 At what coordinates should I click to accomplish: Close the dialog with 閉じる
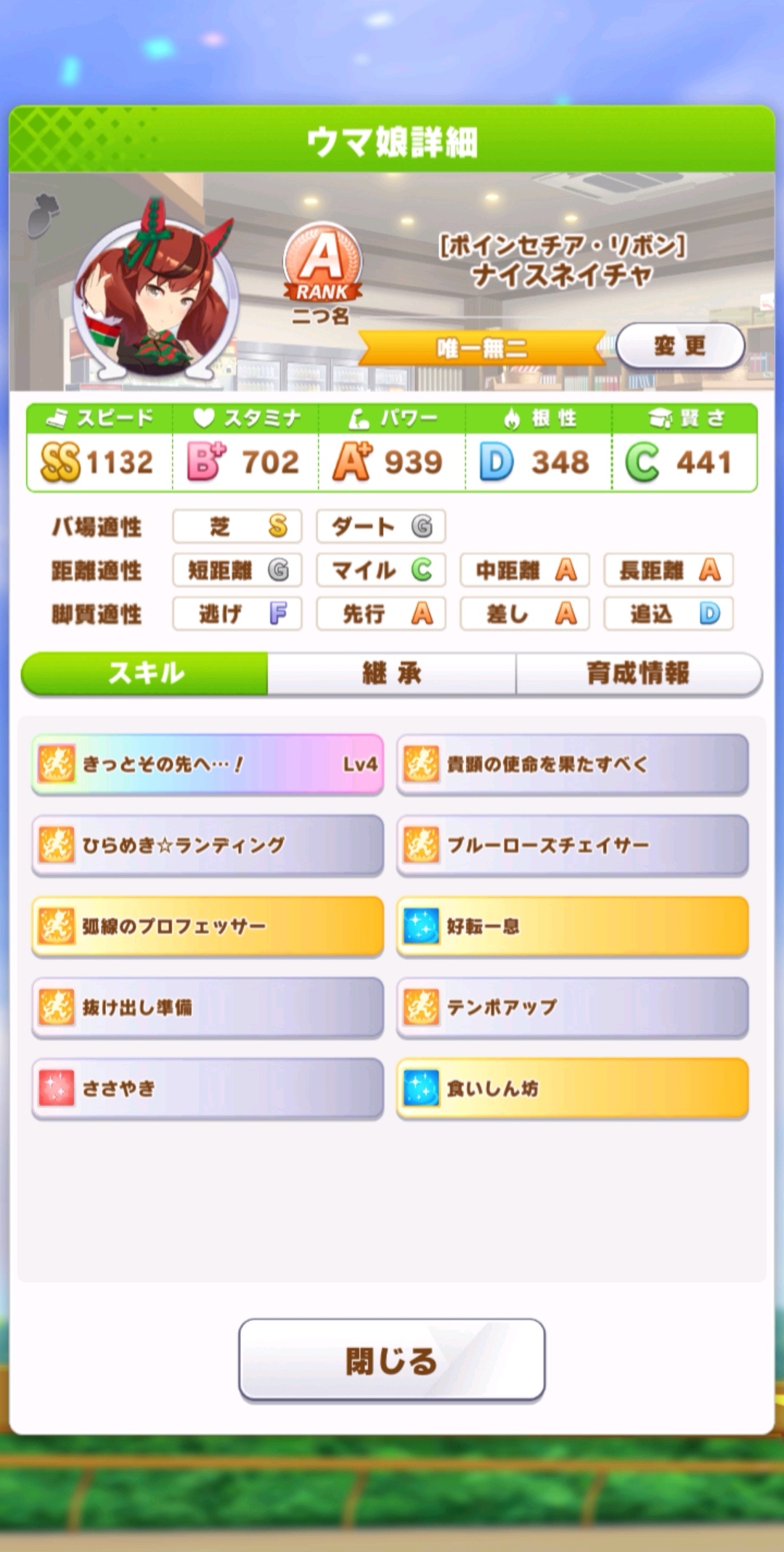point(391,1360)
